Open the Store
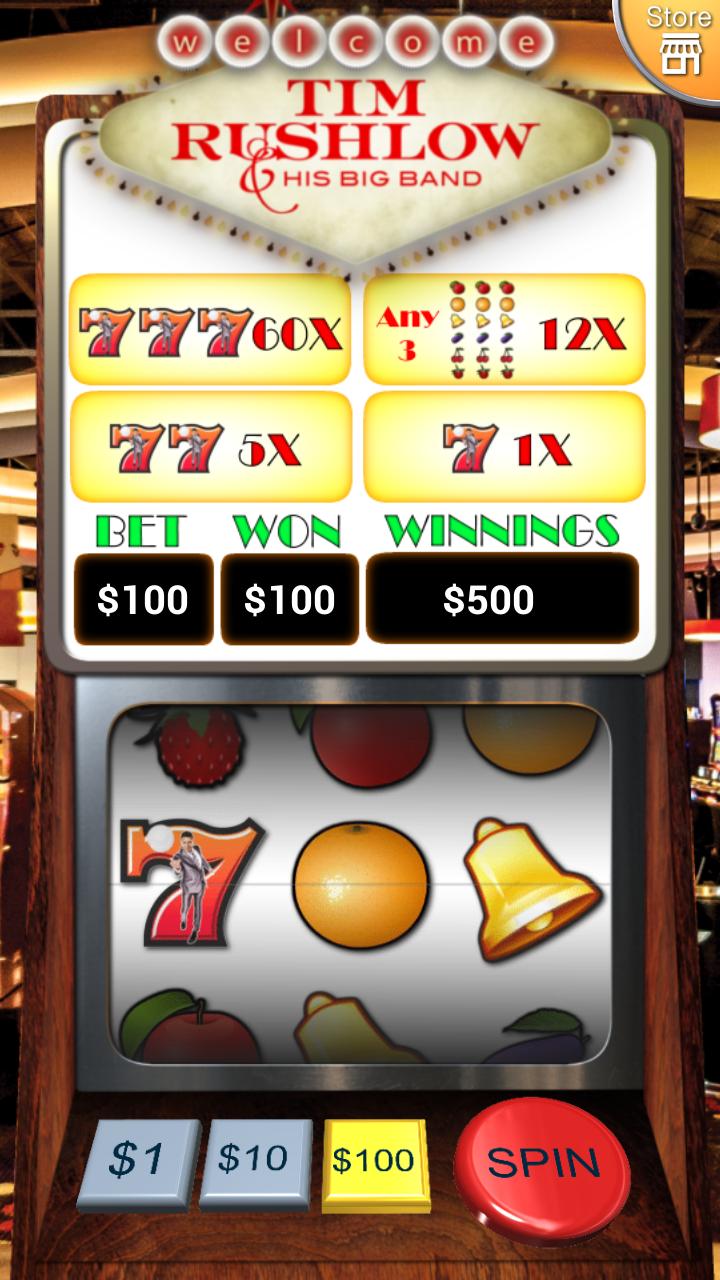Viewport: 720px width, 1280px height. (x=676, y=40)
